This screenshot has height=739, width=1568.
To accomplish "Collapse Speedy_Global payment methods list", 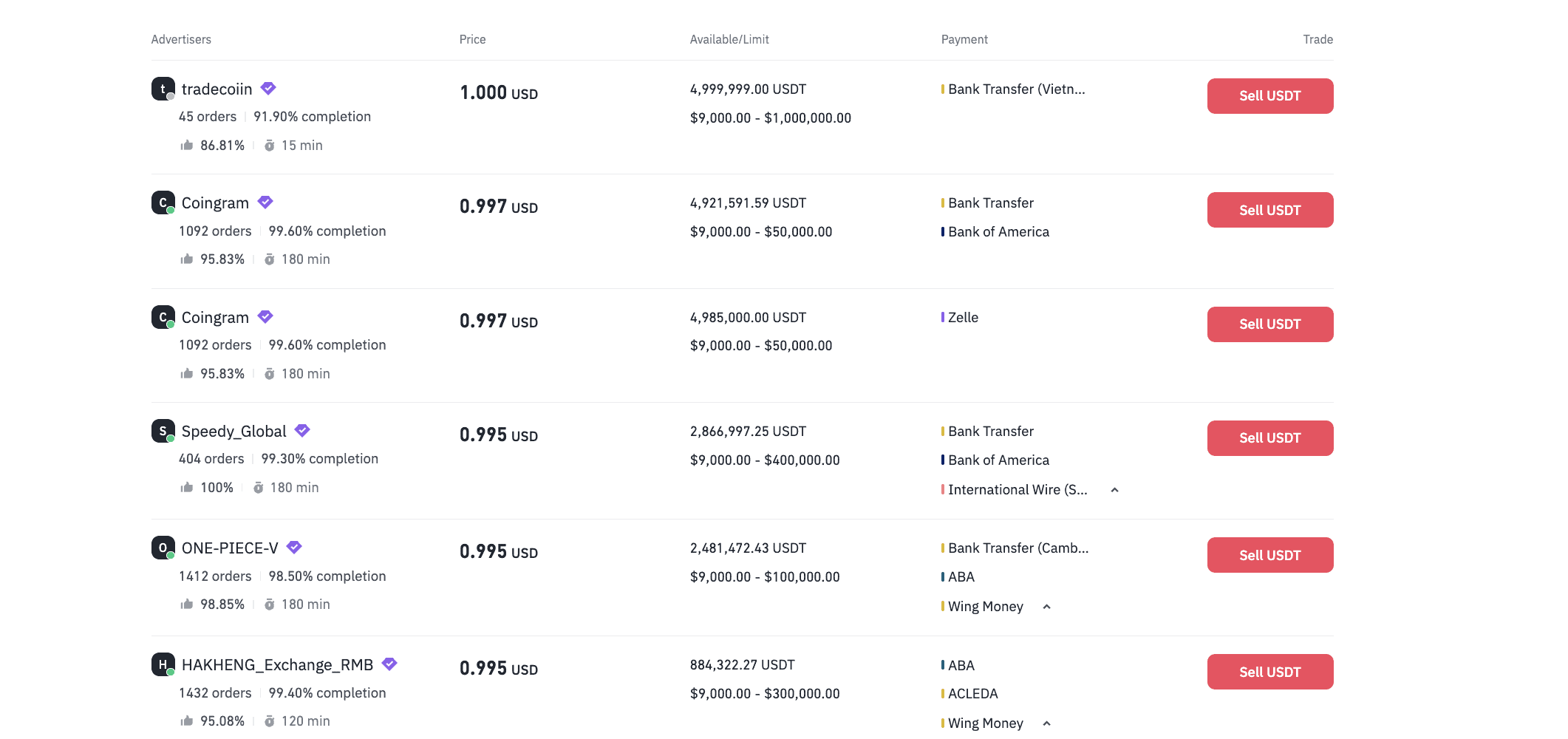I will [x=1114, y=490].
